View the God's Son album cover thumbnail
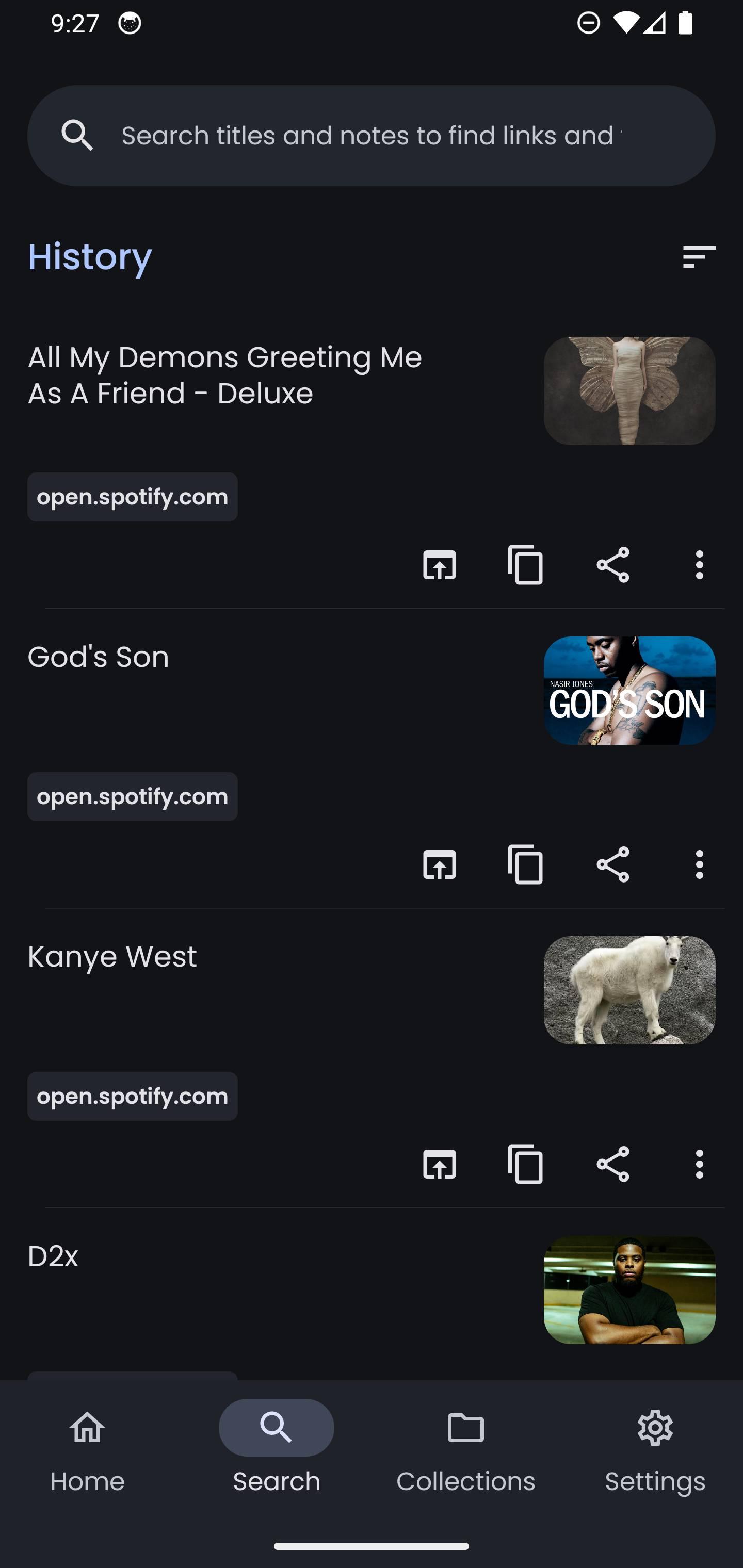 coord(629,690)
